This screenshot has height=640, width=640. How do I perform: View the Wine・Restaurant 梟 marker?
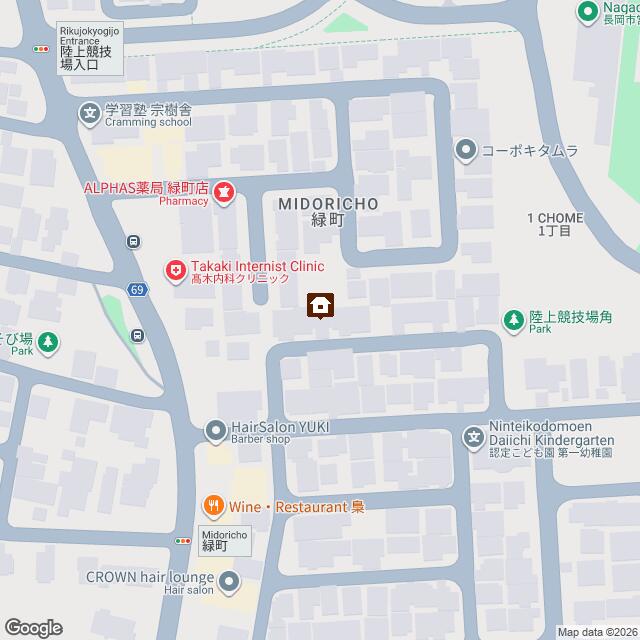click(213, 507)
